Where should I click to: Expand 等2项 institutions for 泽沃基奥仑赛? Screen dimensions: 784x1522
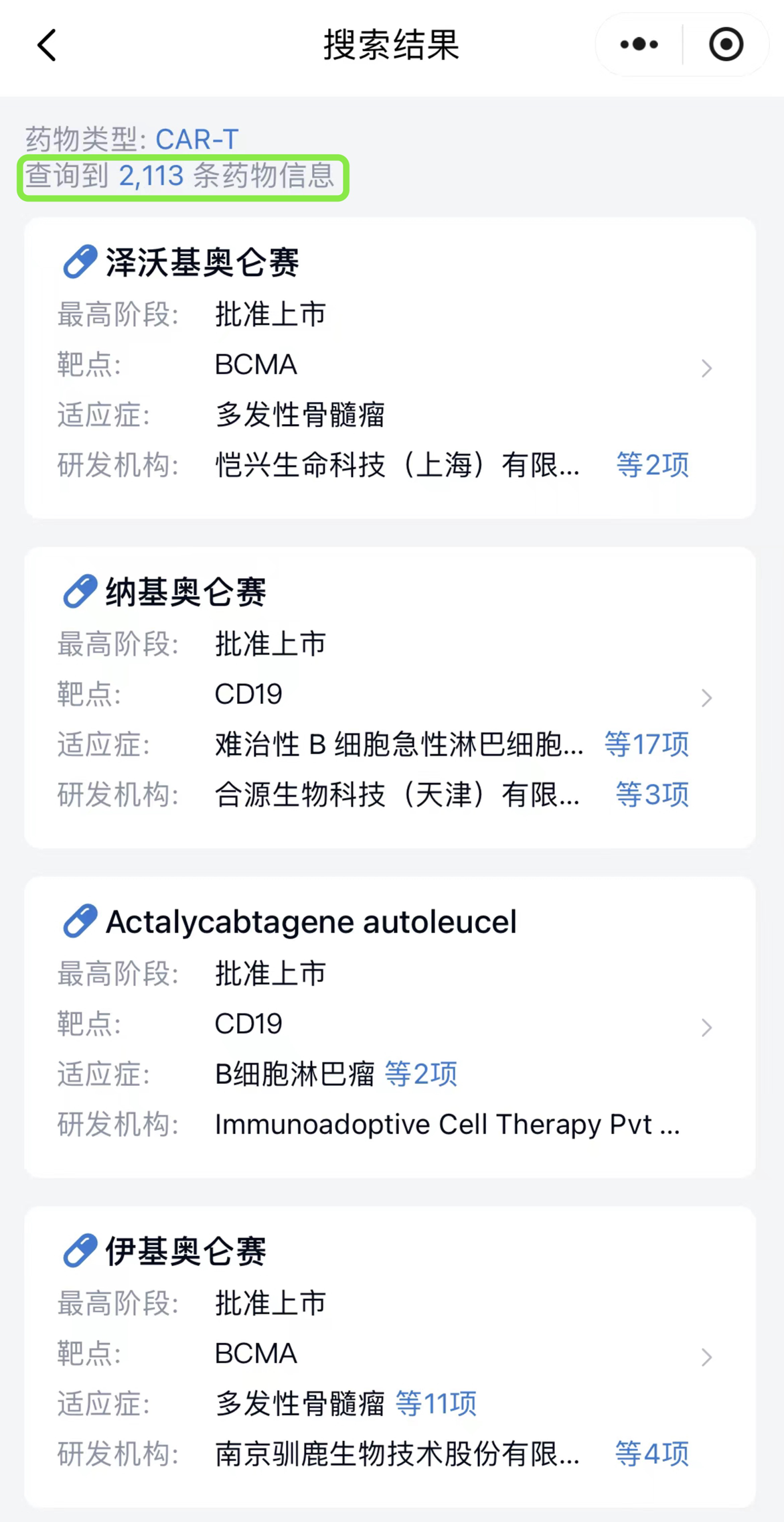[652, 465]
